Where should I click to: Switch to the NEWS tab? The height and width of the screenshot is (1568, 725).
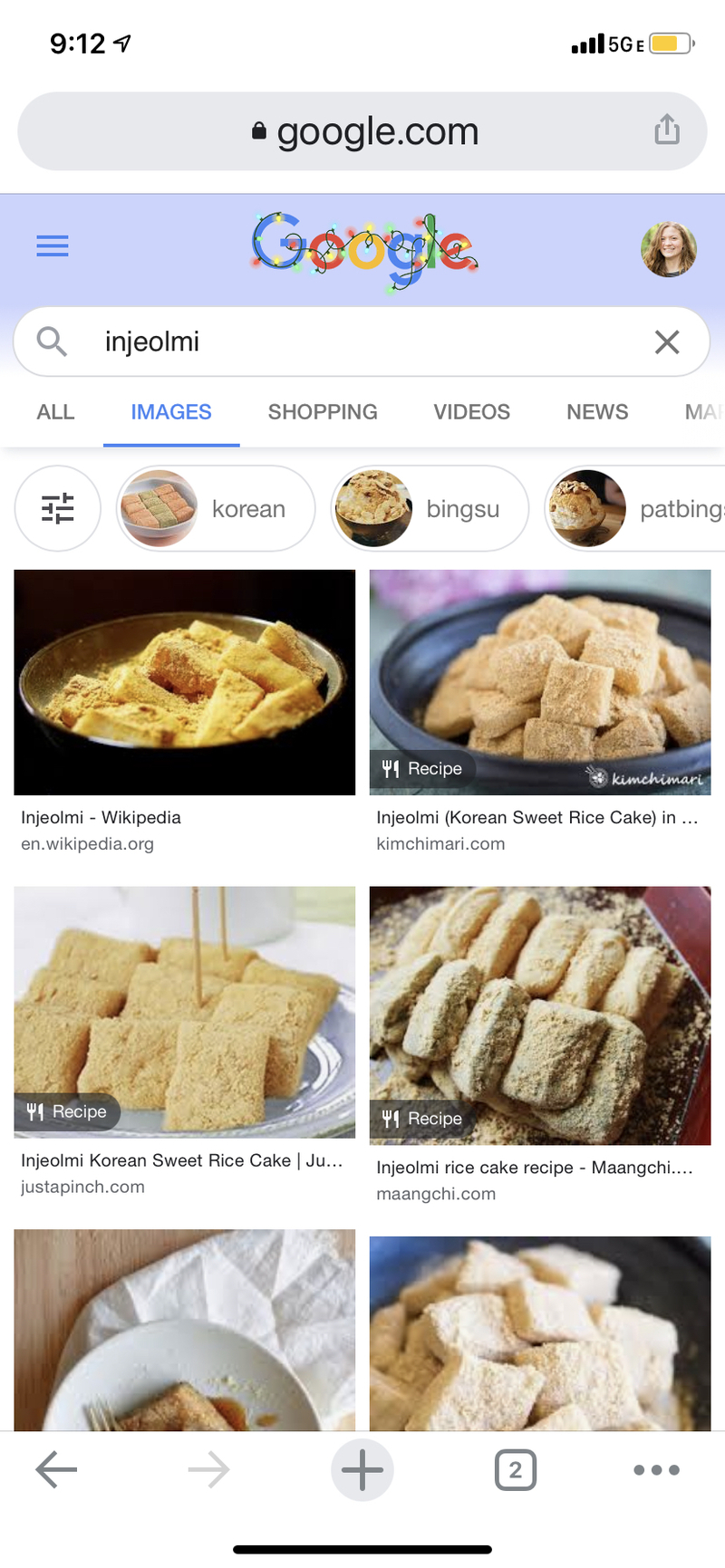[597, 412]
